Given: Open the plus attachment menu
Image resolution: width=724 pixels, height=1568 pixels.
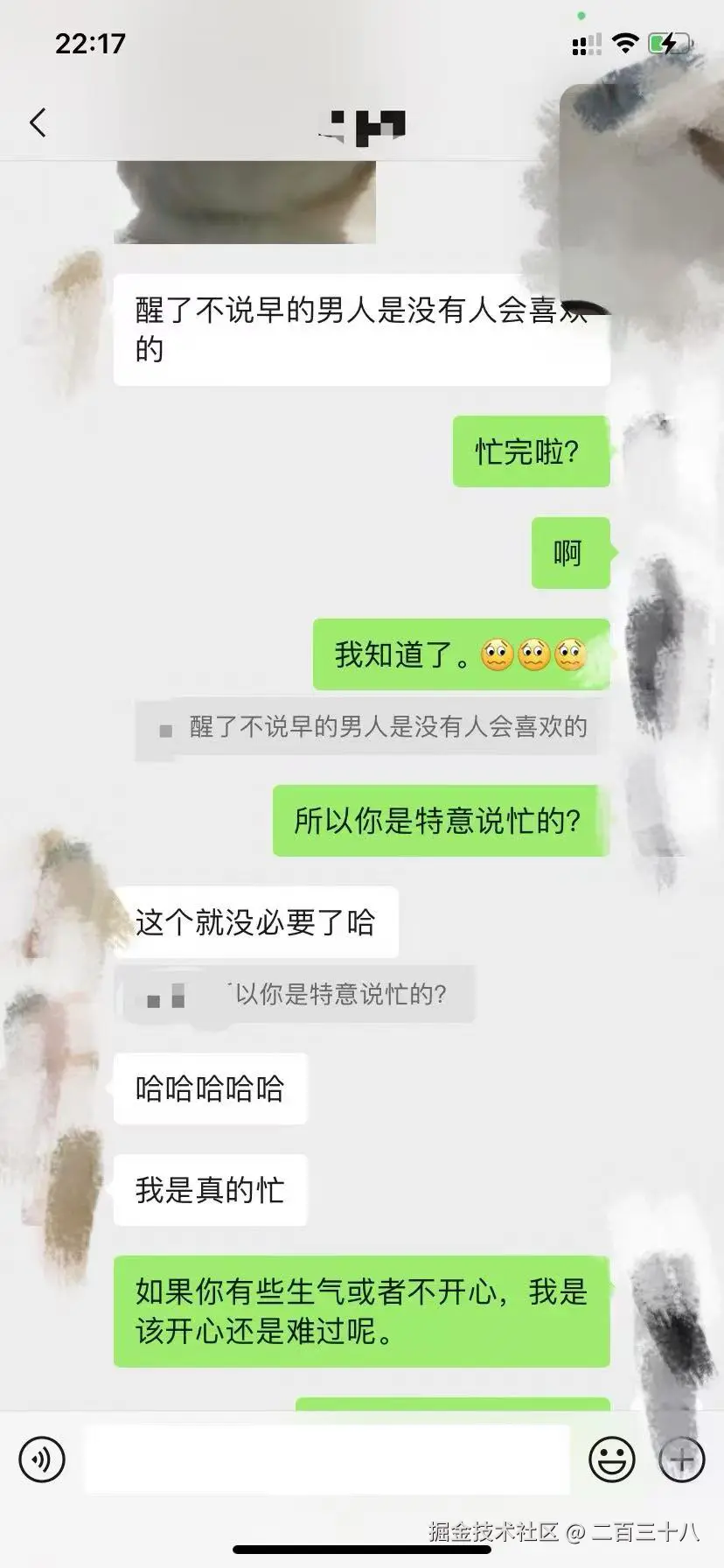Looking at the screenshot, I should (x=682, y=1459).
